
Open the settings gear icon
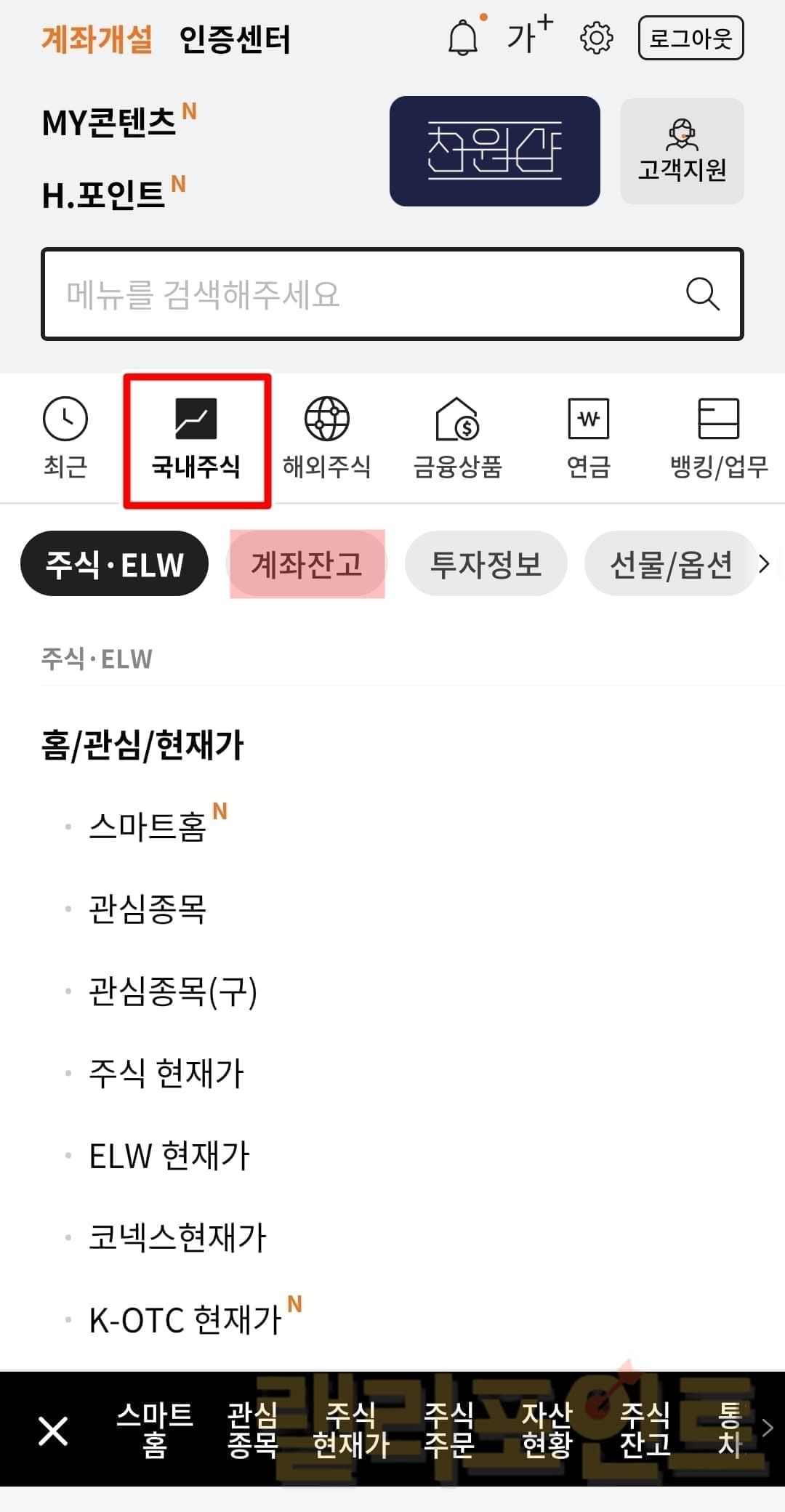tap(596, 38)
